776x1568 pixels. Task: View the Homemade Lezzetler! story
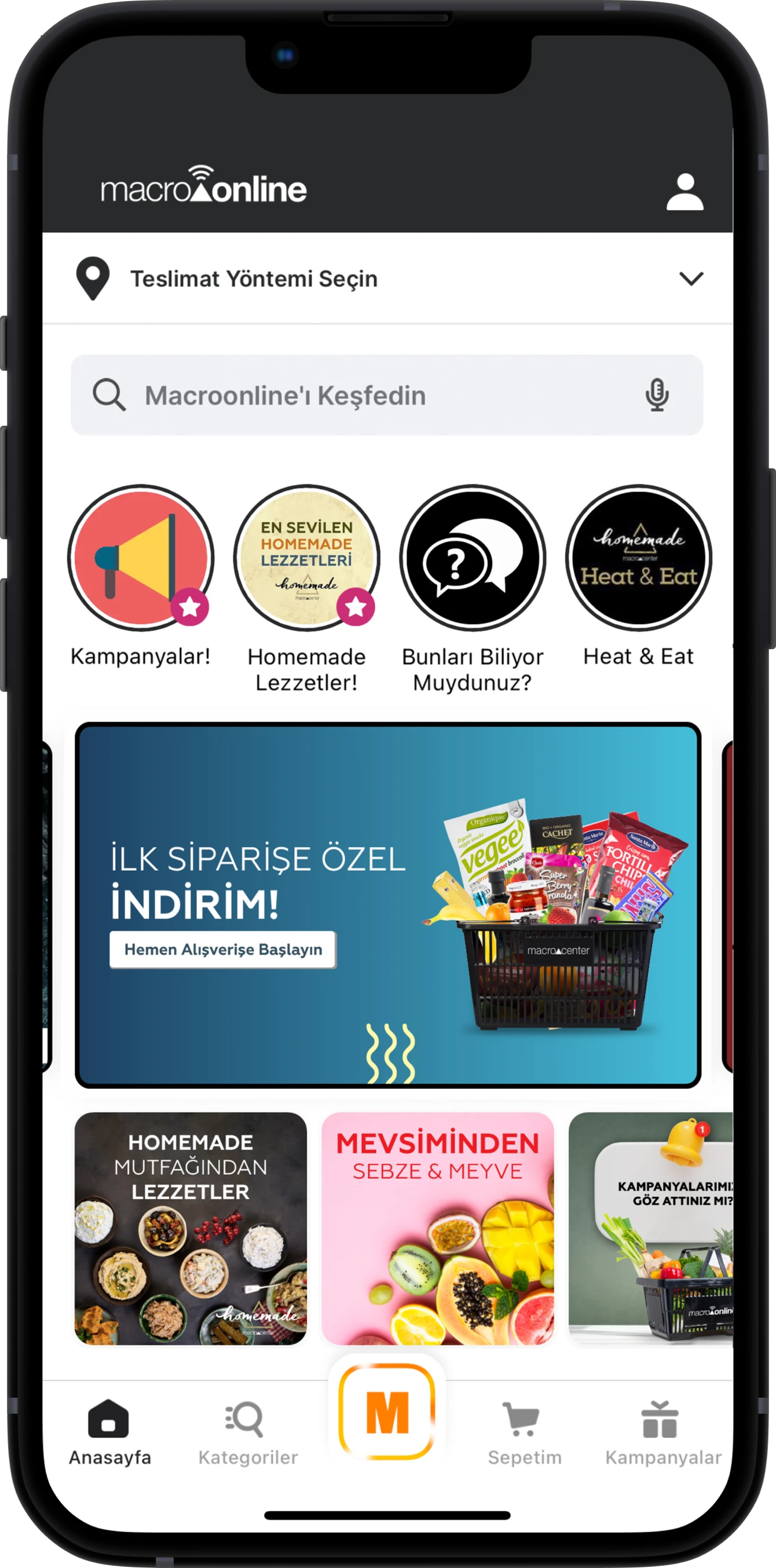(x=307, y=558)
